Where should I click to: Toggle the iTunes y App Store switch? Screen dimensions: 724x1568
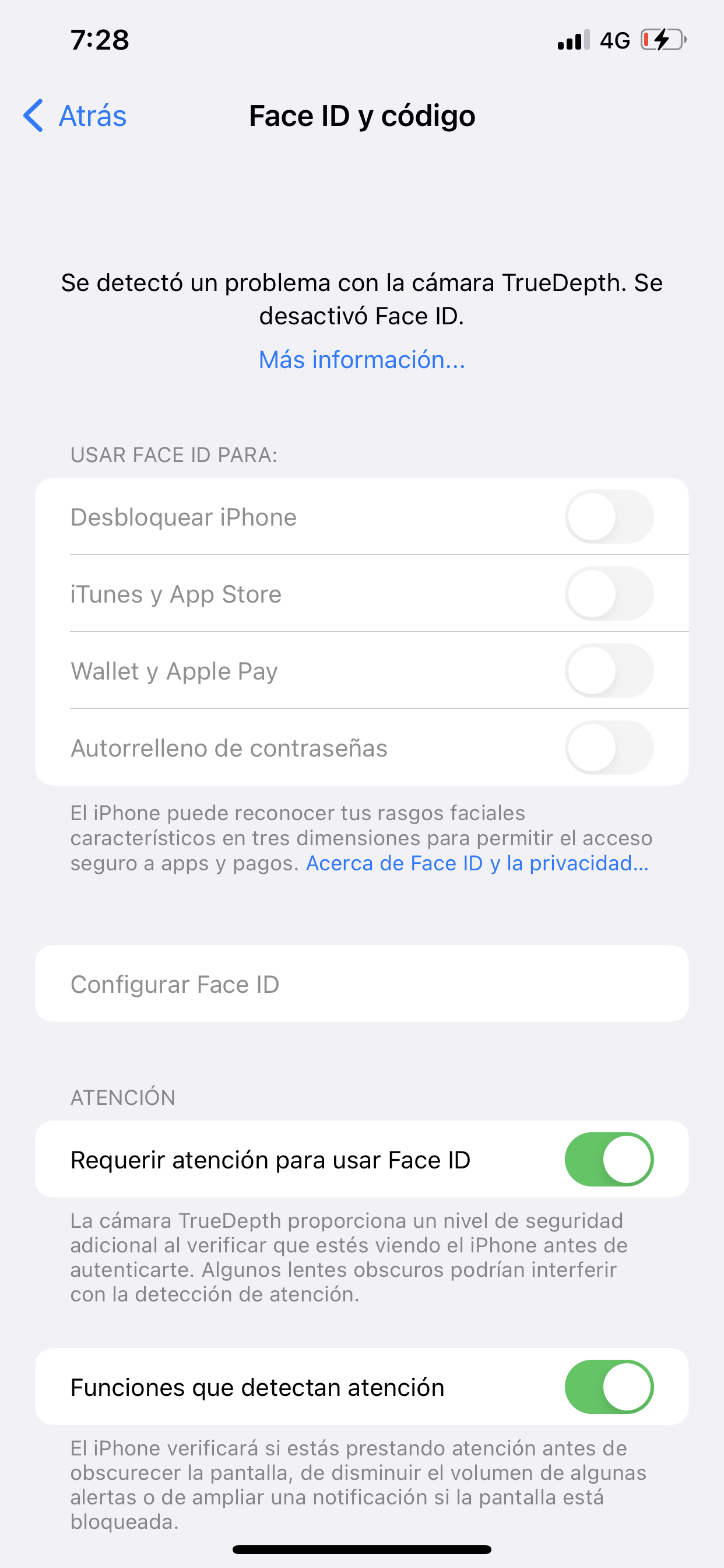(609, 593)
